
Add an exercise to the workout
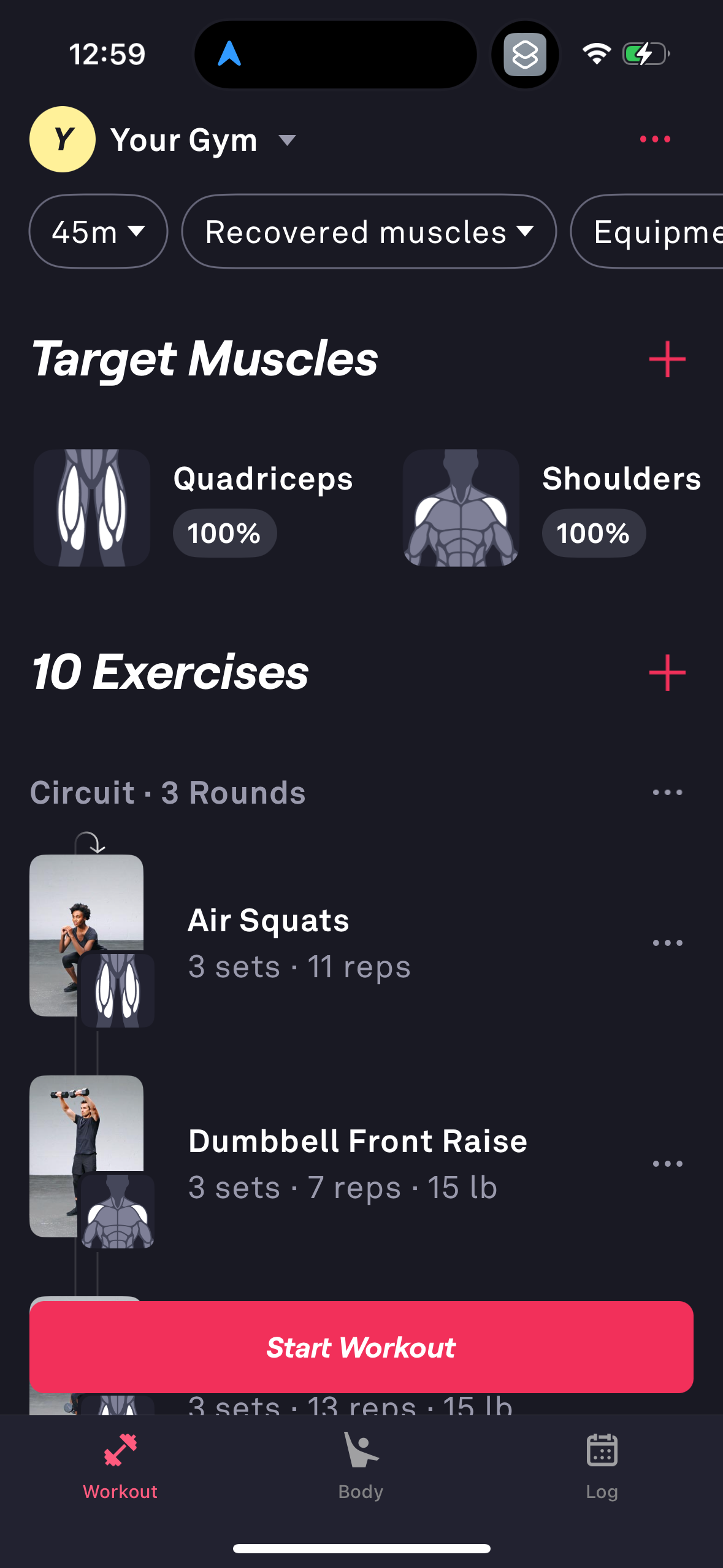point(668,673)
